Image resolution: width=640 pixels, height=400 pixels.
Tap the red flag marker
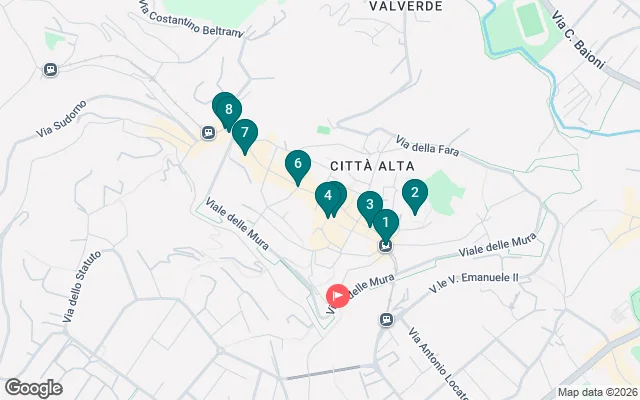pos(338,296)
